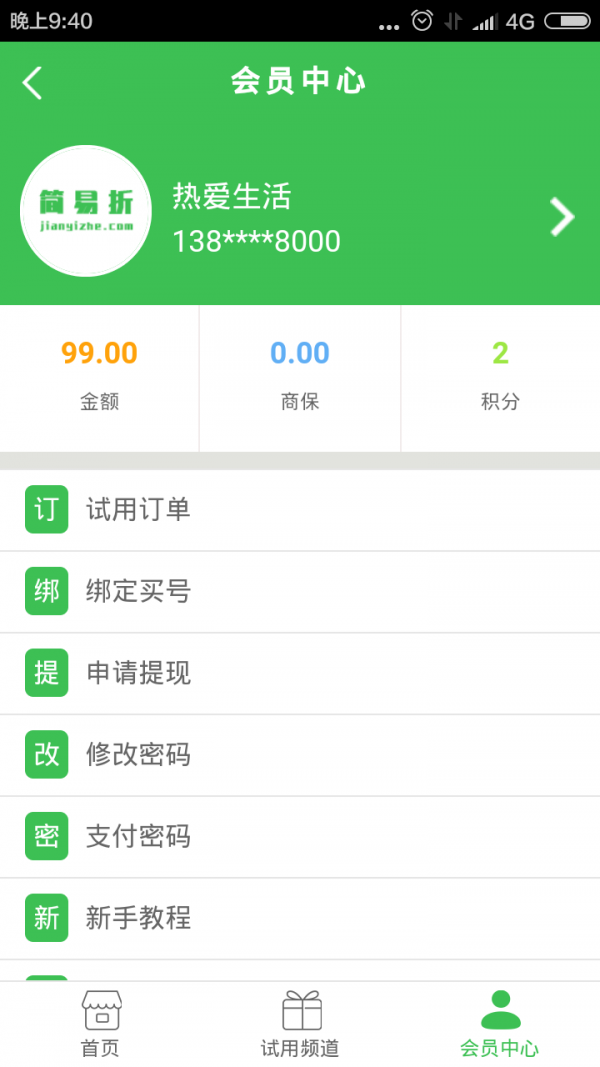Open profile details via the right chevron
This screenshot has width=600, height=1067.
pyautogui.click(x=562, y=217)
